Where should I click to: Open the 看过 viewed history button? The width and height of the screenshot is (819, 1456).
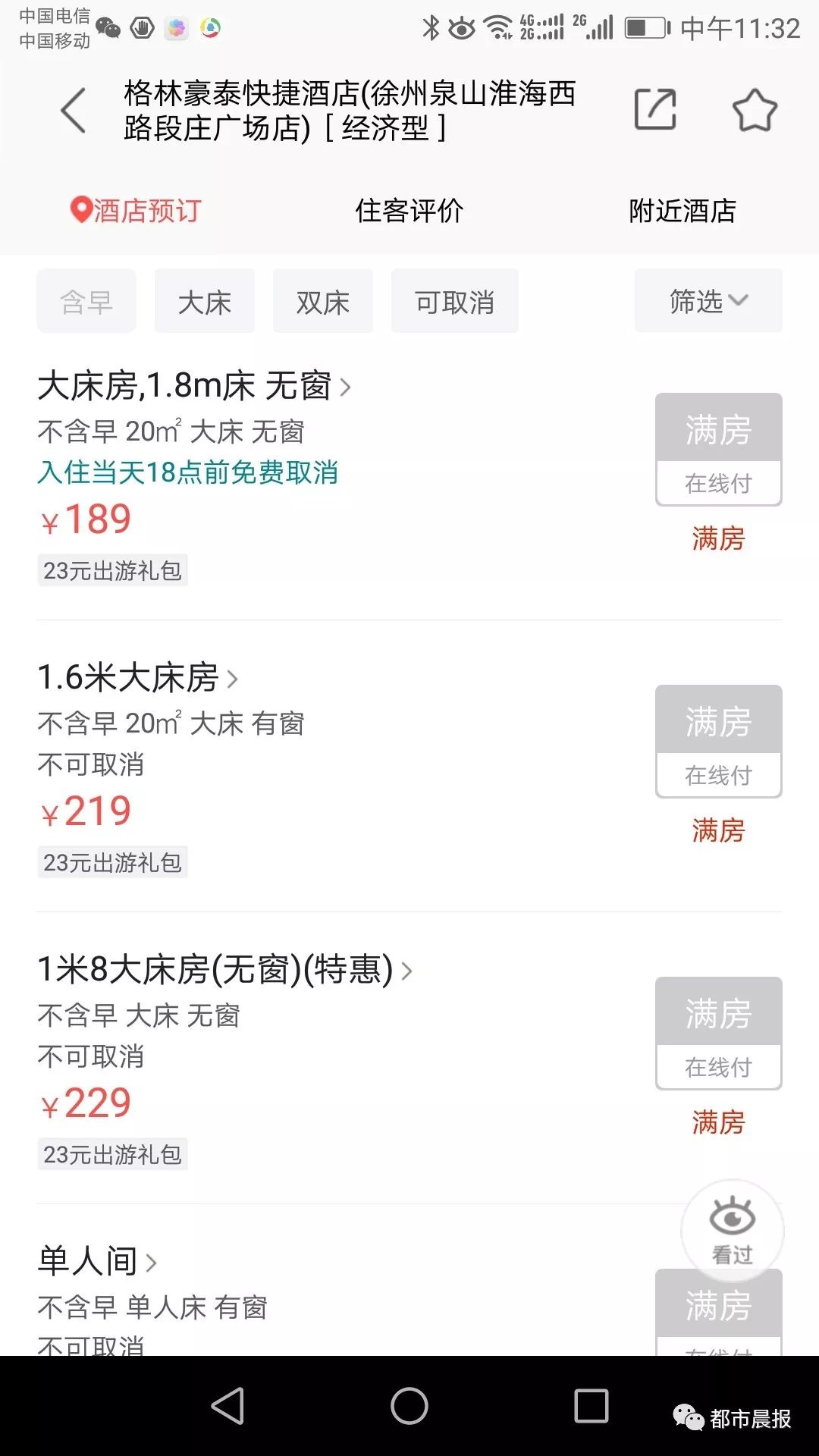pyautogui.click(x=733, y=1230)
